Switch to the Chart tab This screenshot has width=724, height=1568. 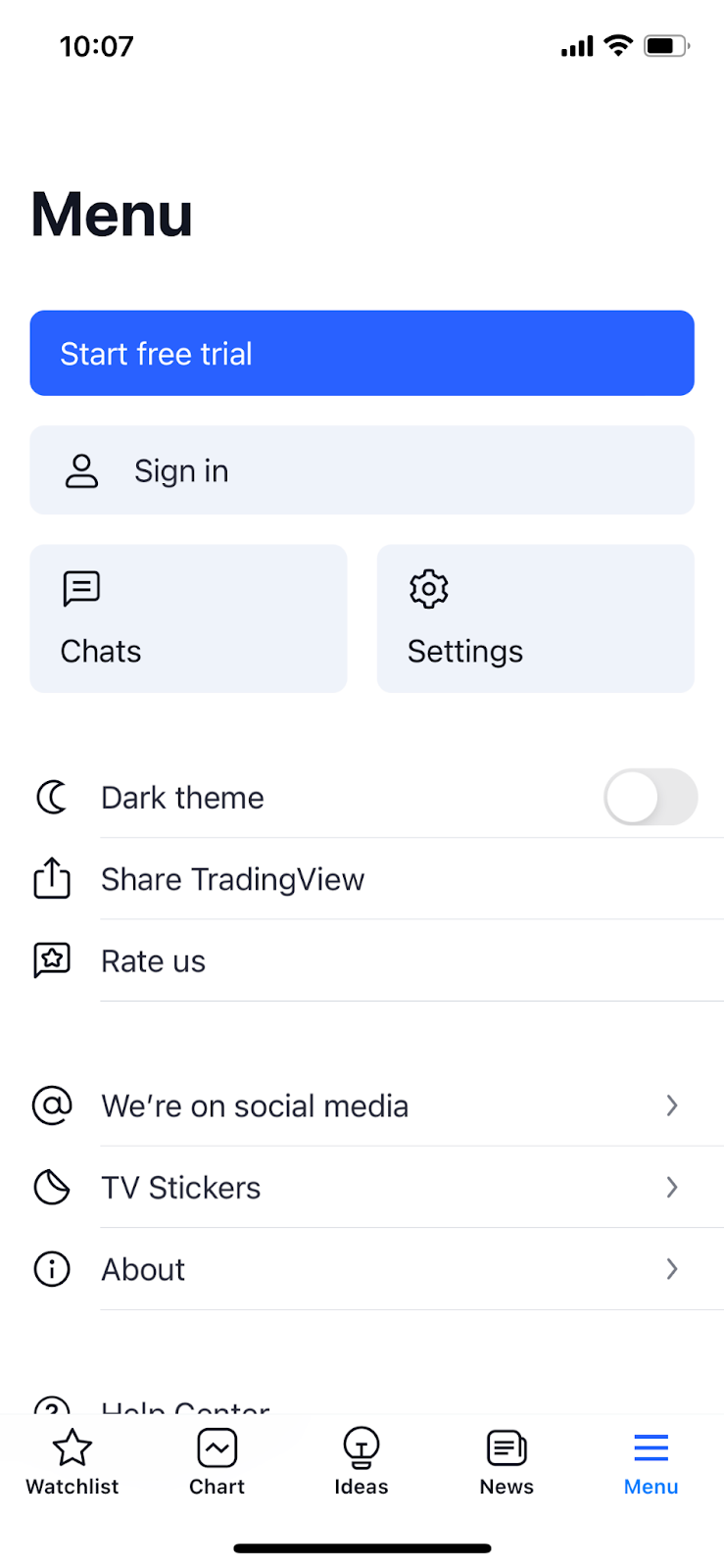(x=217, y=1460)
